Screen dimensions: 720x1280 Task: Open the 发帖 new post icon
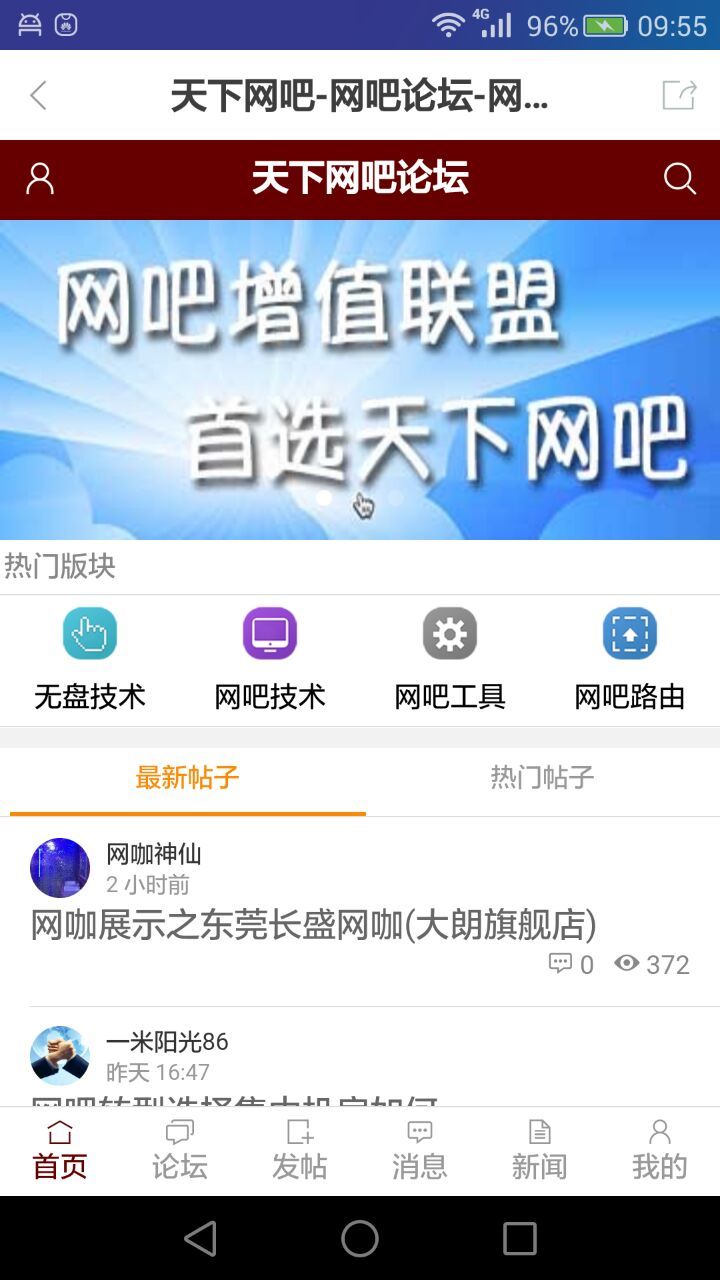coord(299,1150)
